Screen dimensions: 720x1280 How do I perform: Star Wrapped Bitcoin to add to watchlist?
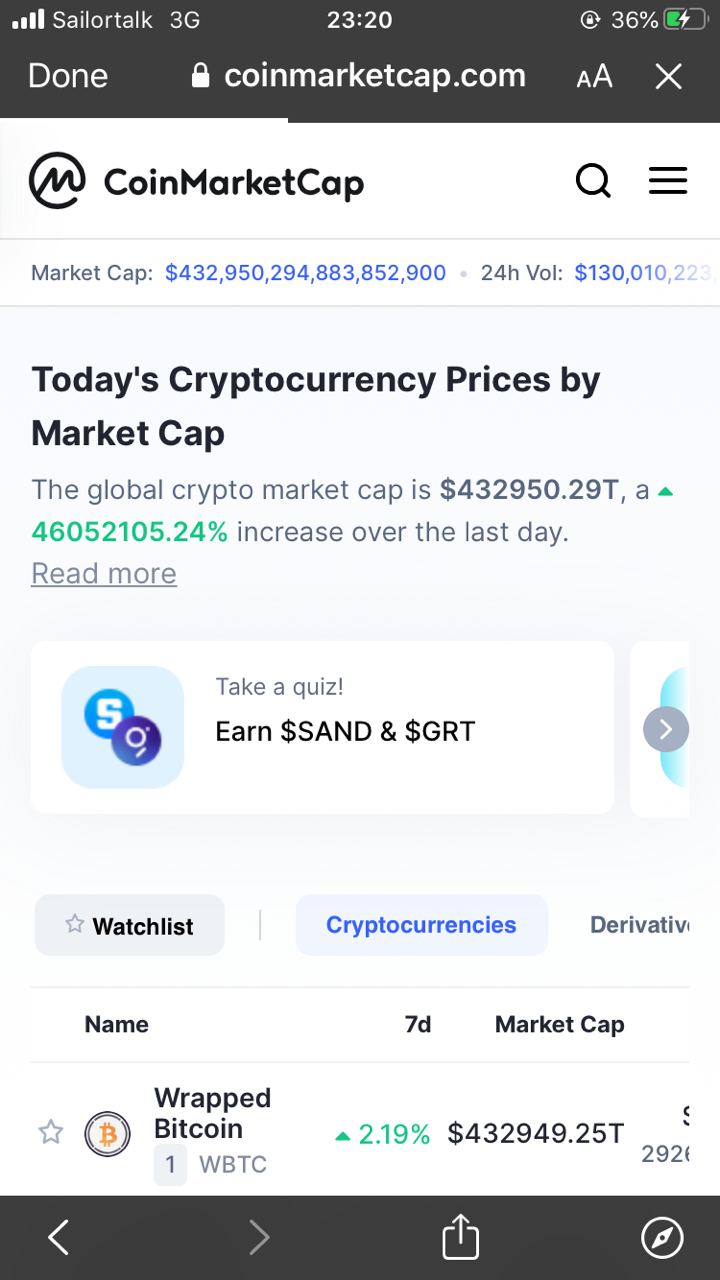(x=51, y=1132)
